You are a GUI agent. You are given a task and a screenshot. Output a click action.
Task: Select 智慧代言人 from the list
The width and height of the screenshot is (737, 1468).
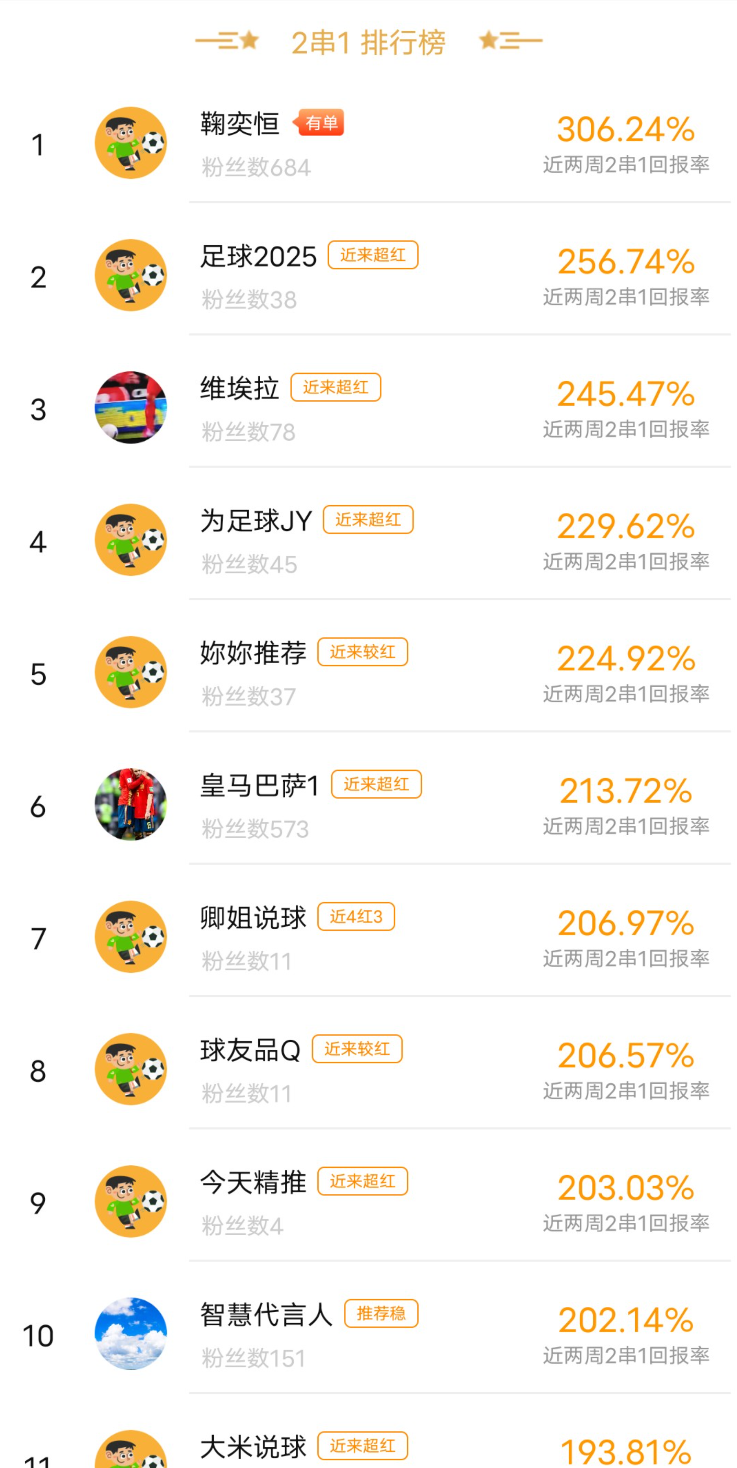(368, 1335)
